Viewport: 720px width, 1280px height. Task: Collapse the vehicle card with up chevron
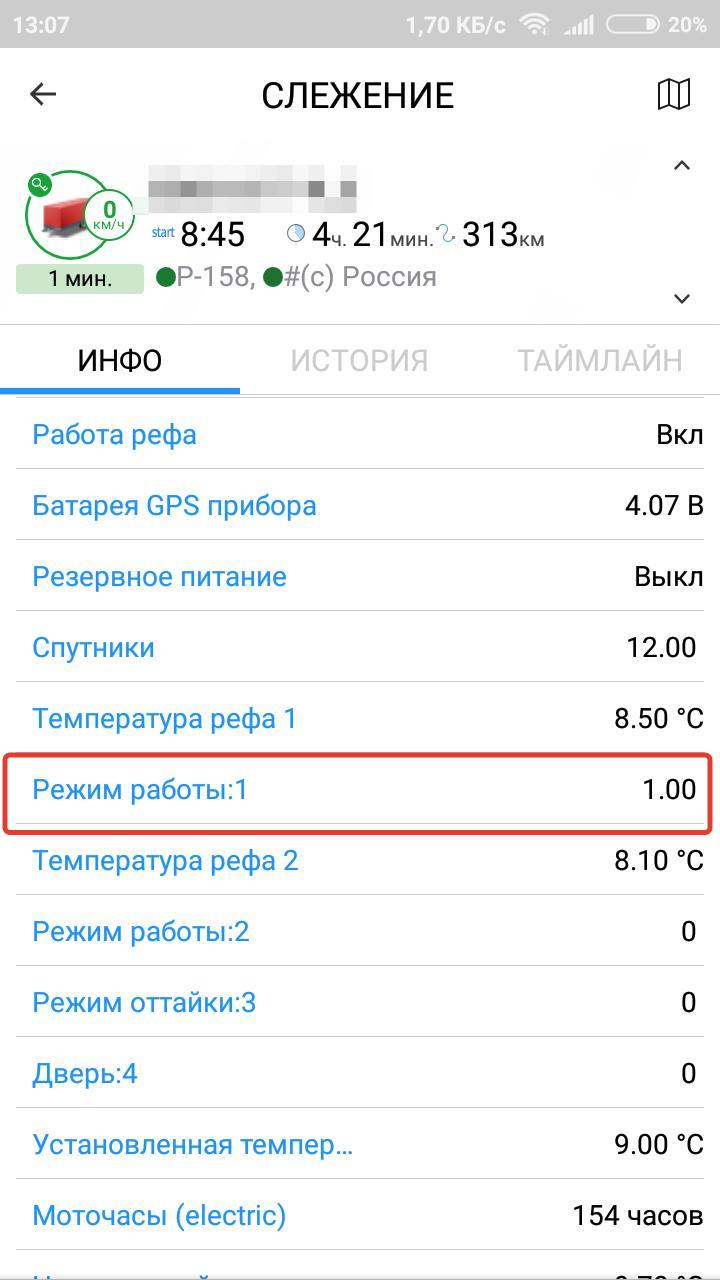click(682, 166)
